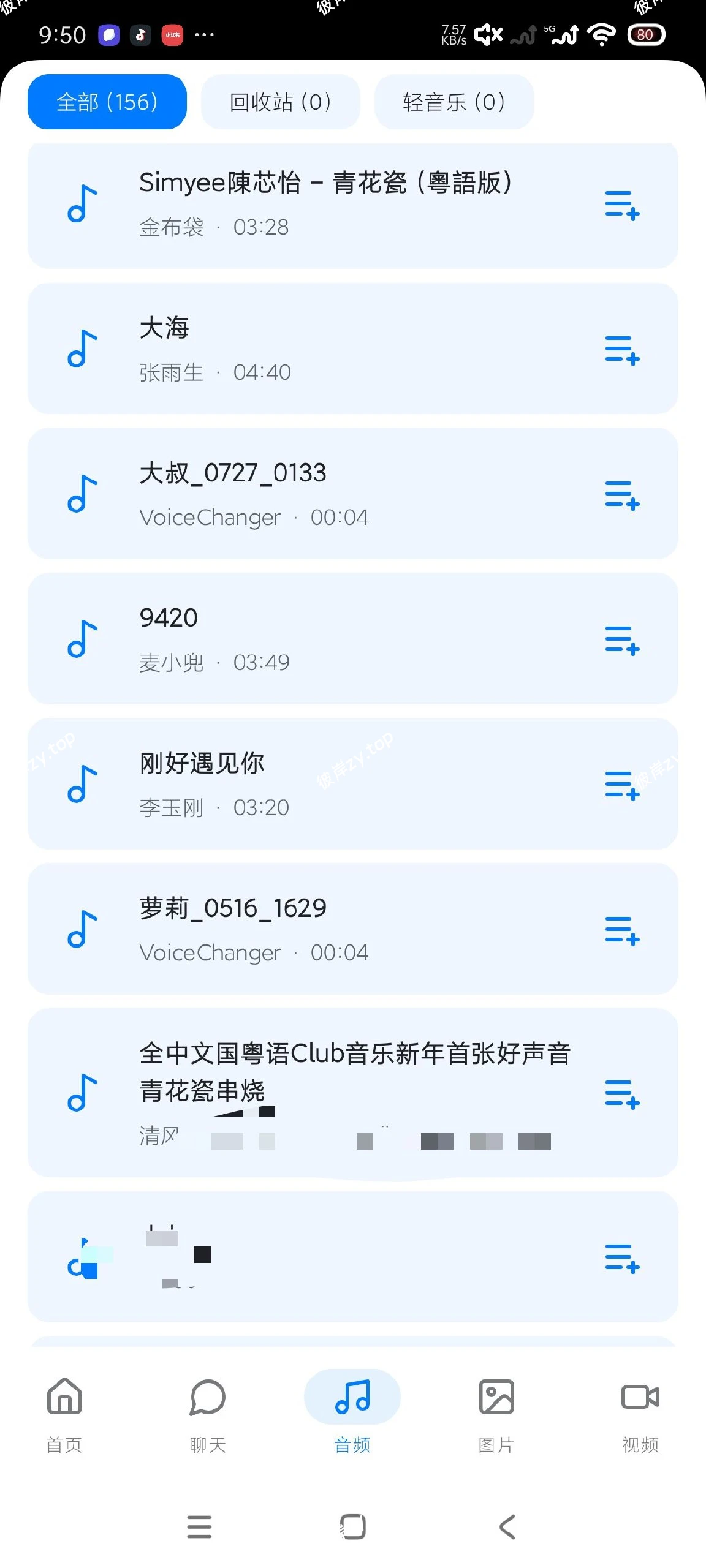The width and height of the screenshot is (706, 1568).
Task: Open the recent apps navigation button
Action: point(199,1527)
